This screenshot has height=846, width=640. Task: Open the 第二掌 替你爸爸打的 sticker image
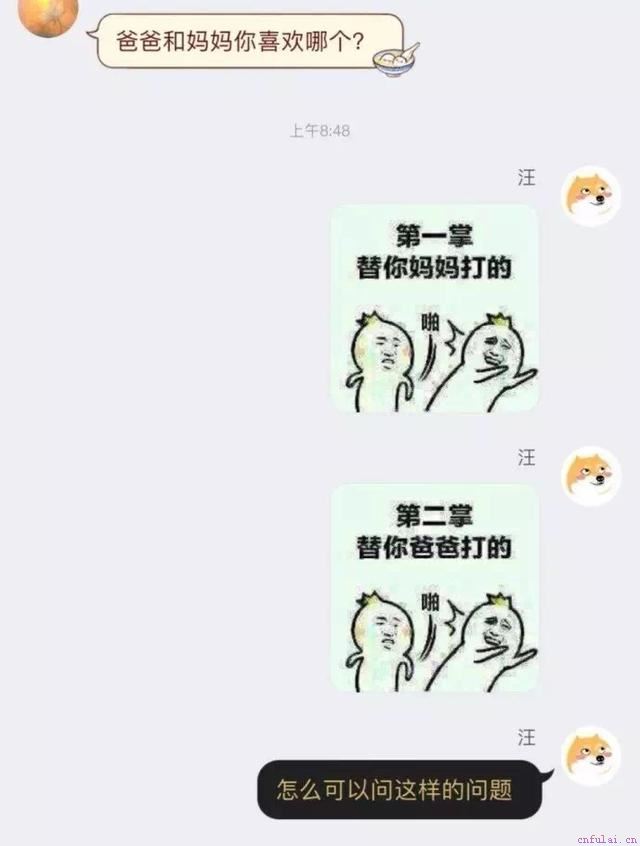(x=435, y=588)
